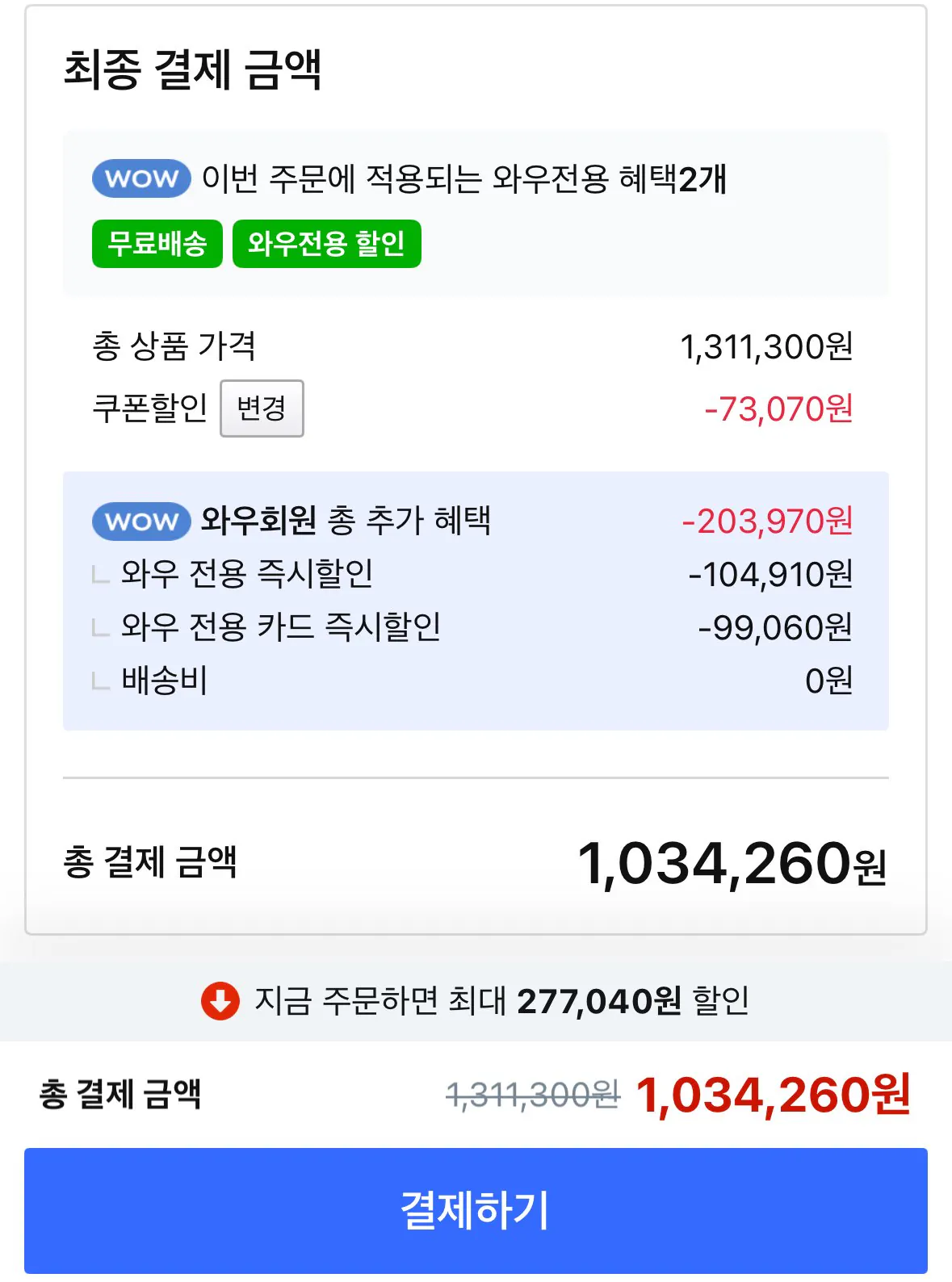Click the 변경 coupon change button
The height and width of the screenshot is (1282, 952).
(261, 408)
